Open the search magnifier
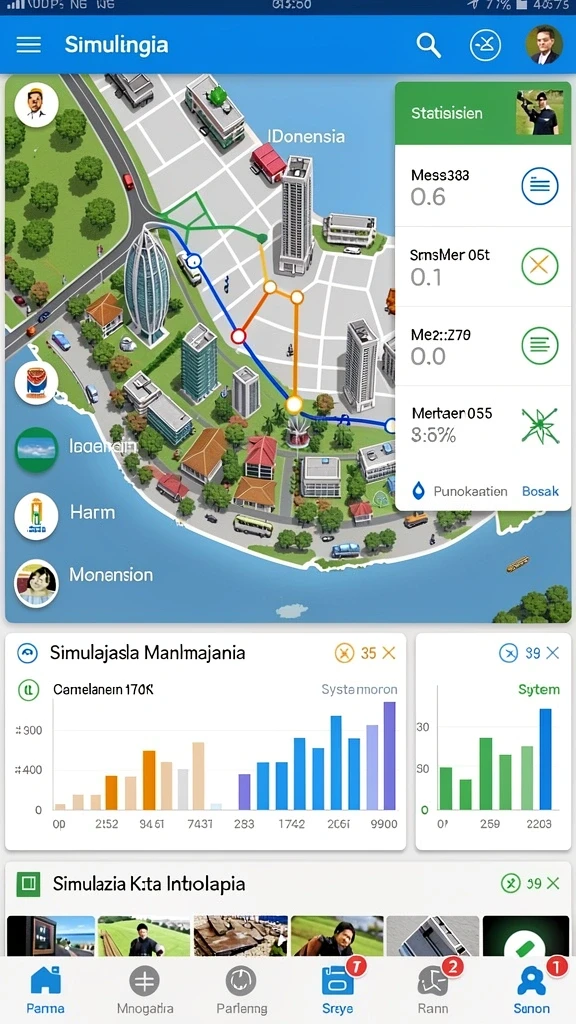 click(428, 46)
